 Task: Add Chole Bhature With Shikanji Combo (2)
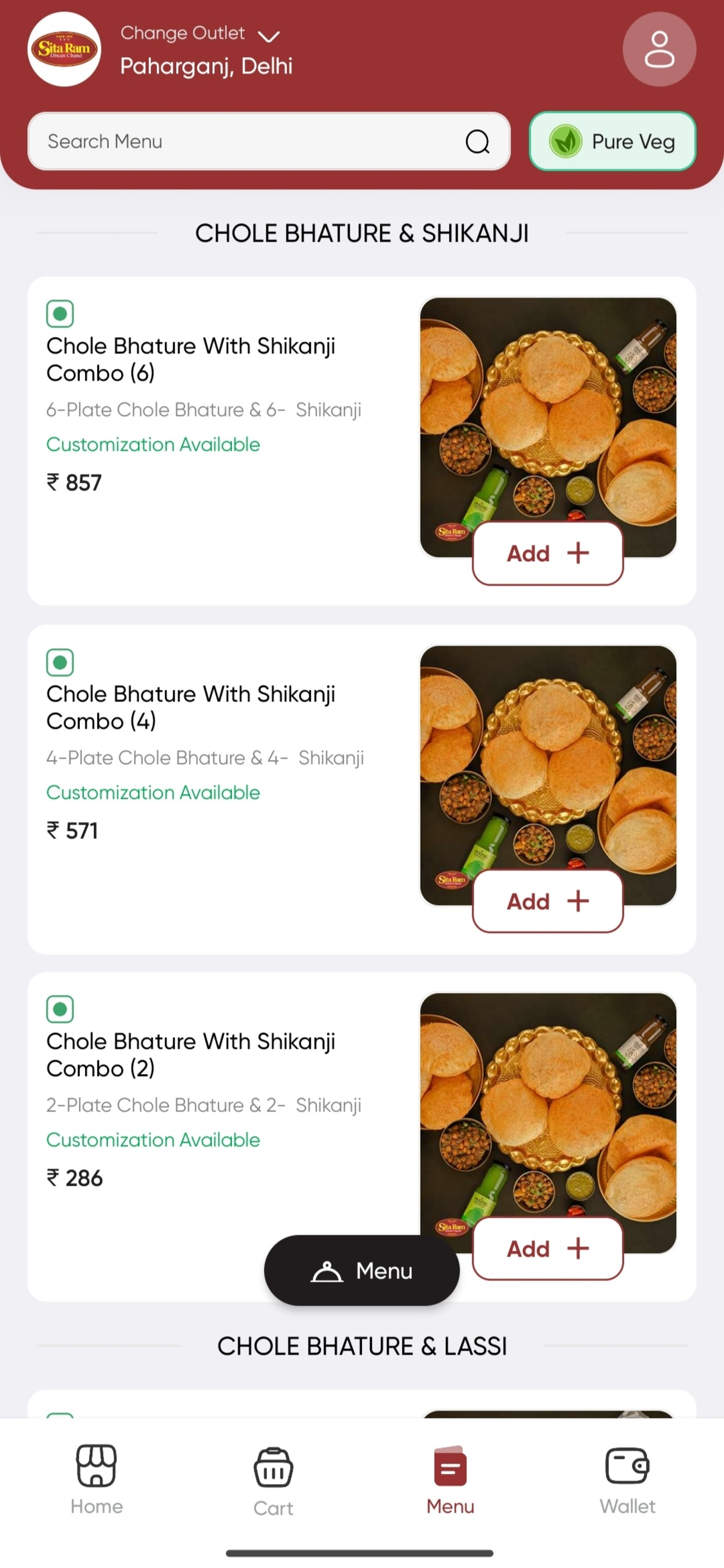pos(547,1248)
